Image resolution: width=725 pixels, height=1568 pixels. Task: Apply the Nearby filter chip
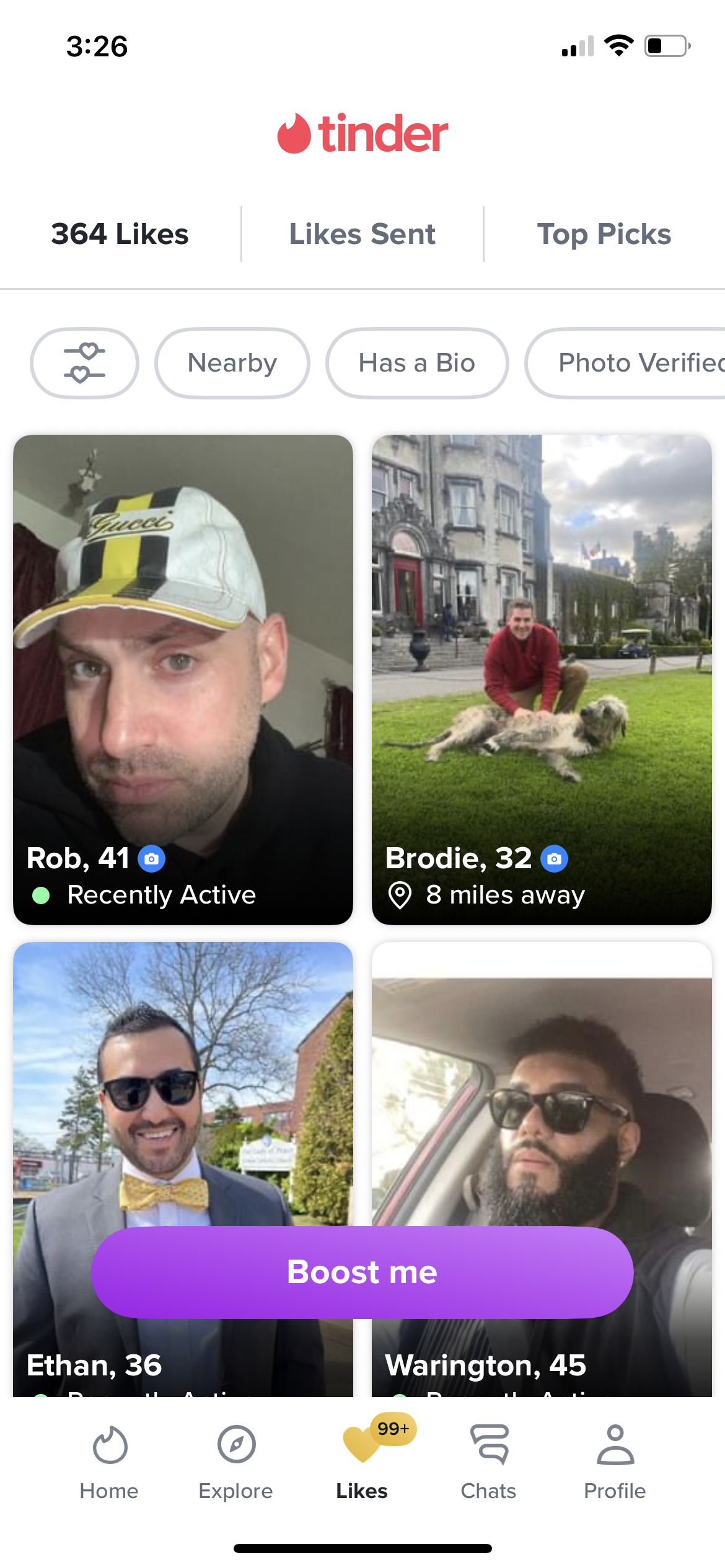232,363
